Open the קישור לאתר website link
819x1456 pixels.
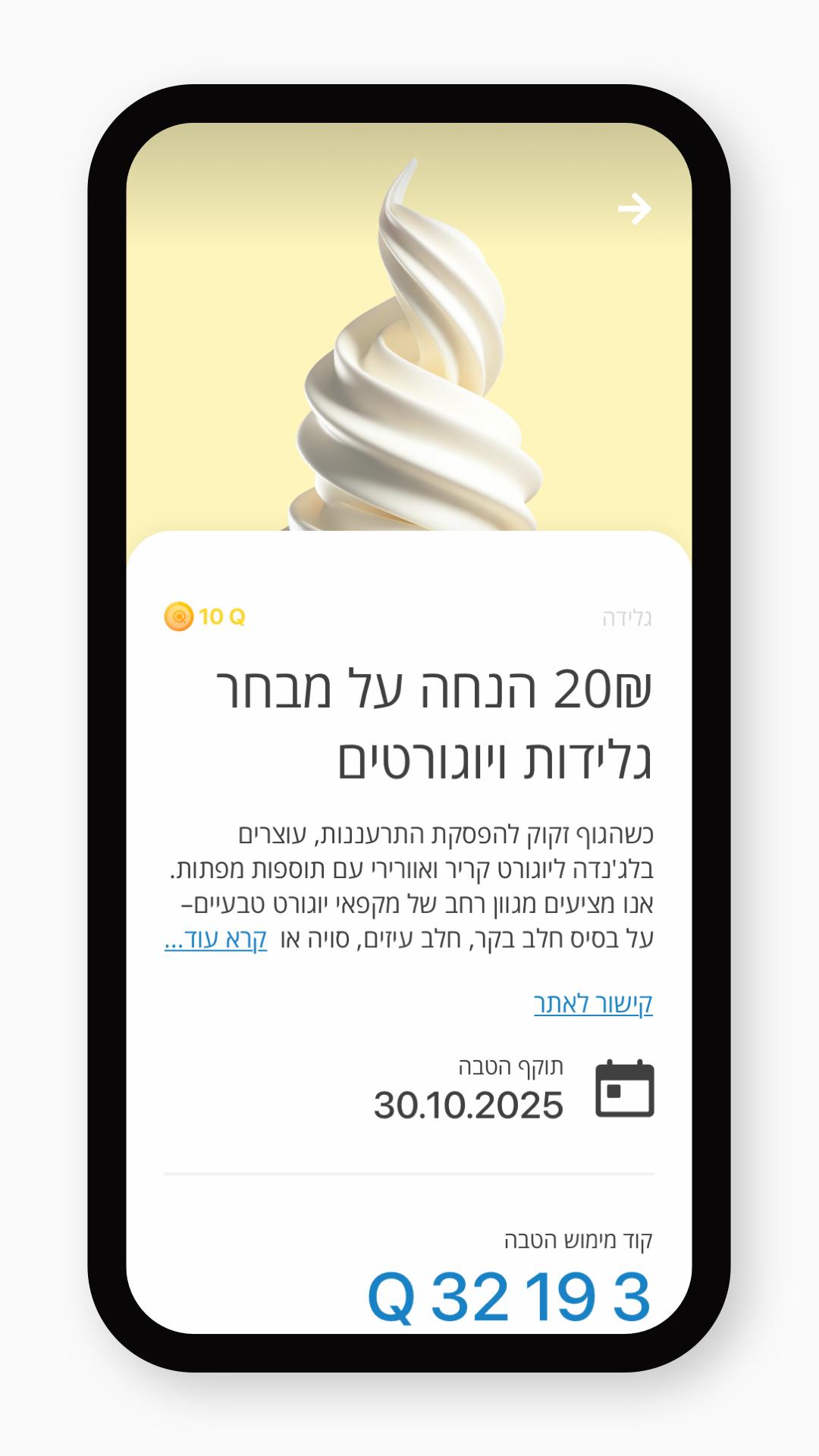click(593, 1003)
